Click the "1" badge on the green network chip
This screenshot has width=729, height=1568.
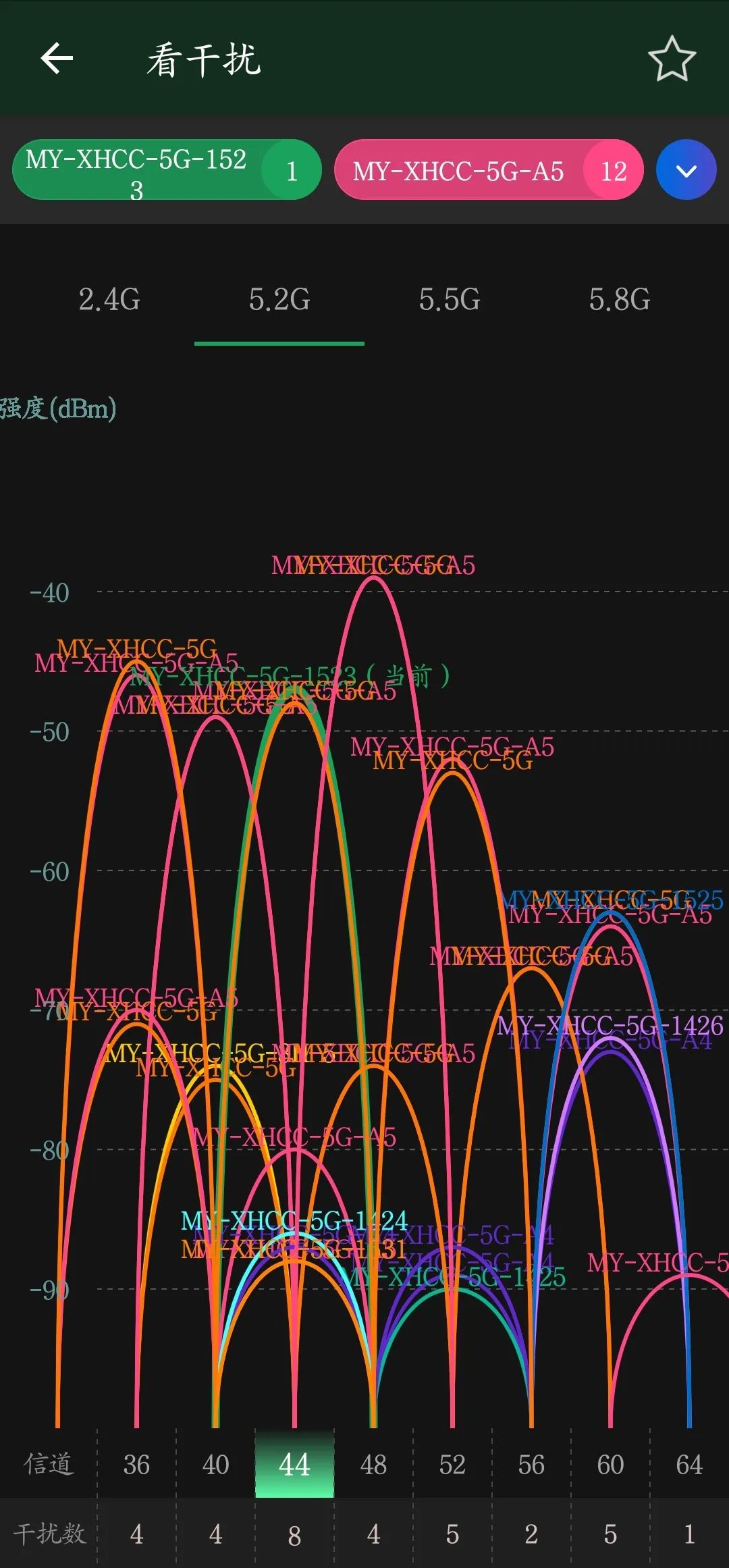[292, 170]
